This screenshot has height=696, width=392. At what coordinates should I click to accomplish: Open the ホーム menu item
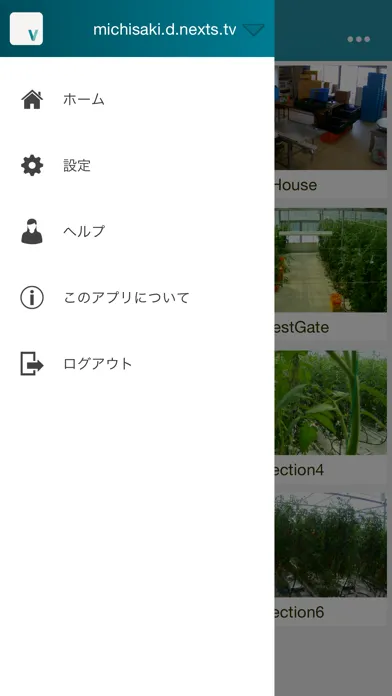[x=137, y=99]
